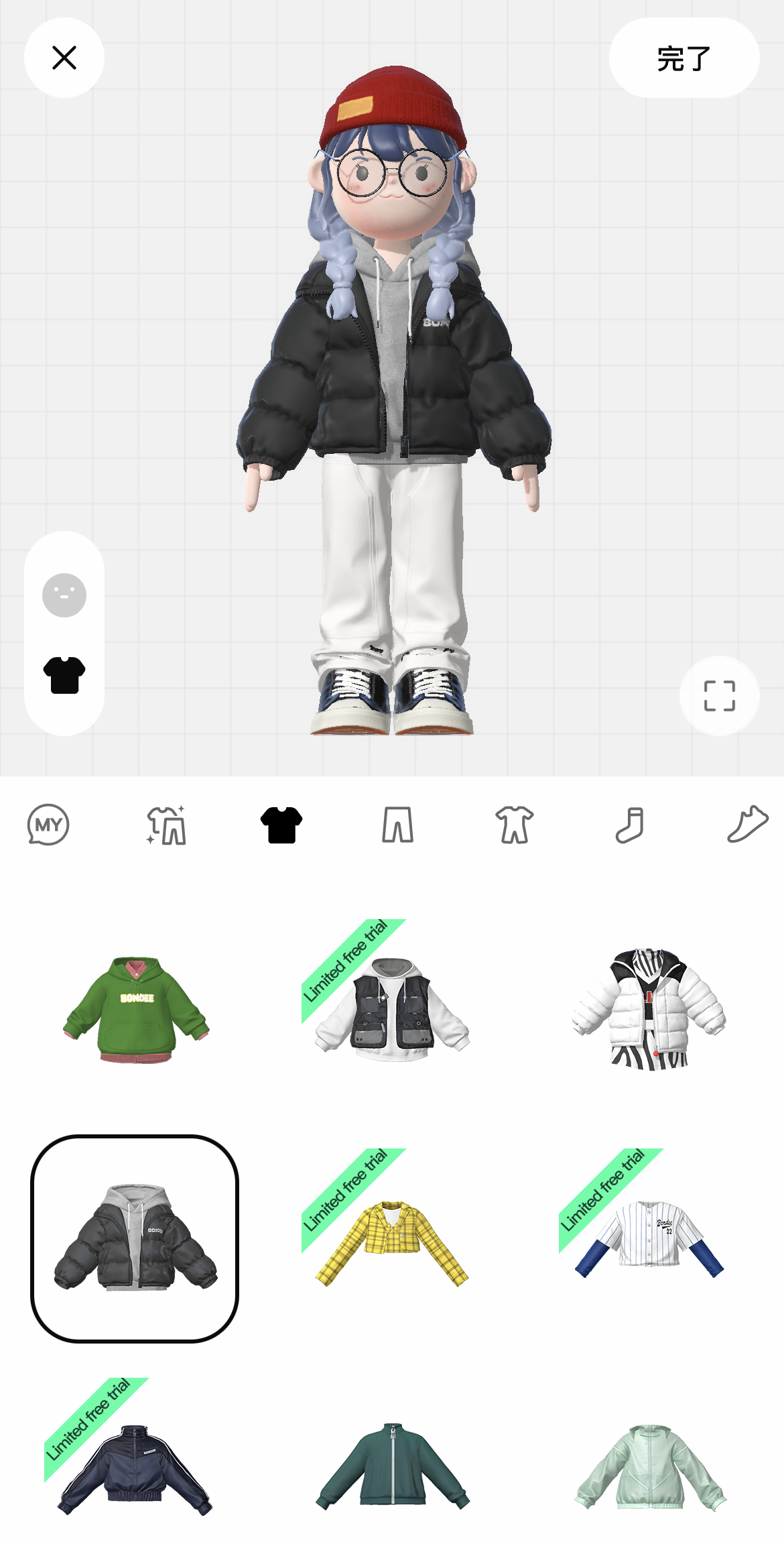
Task: Tap 完了 to finish editing
Action: (x=683, y=58)
